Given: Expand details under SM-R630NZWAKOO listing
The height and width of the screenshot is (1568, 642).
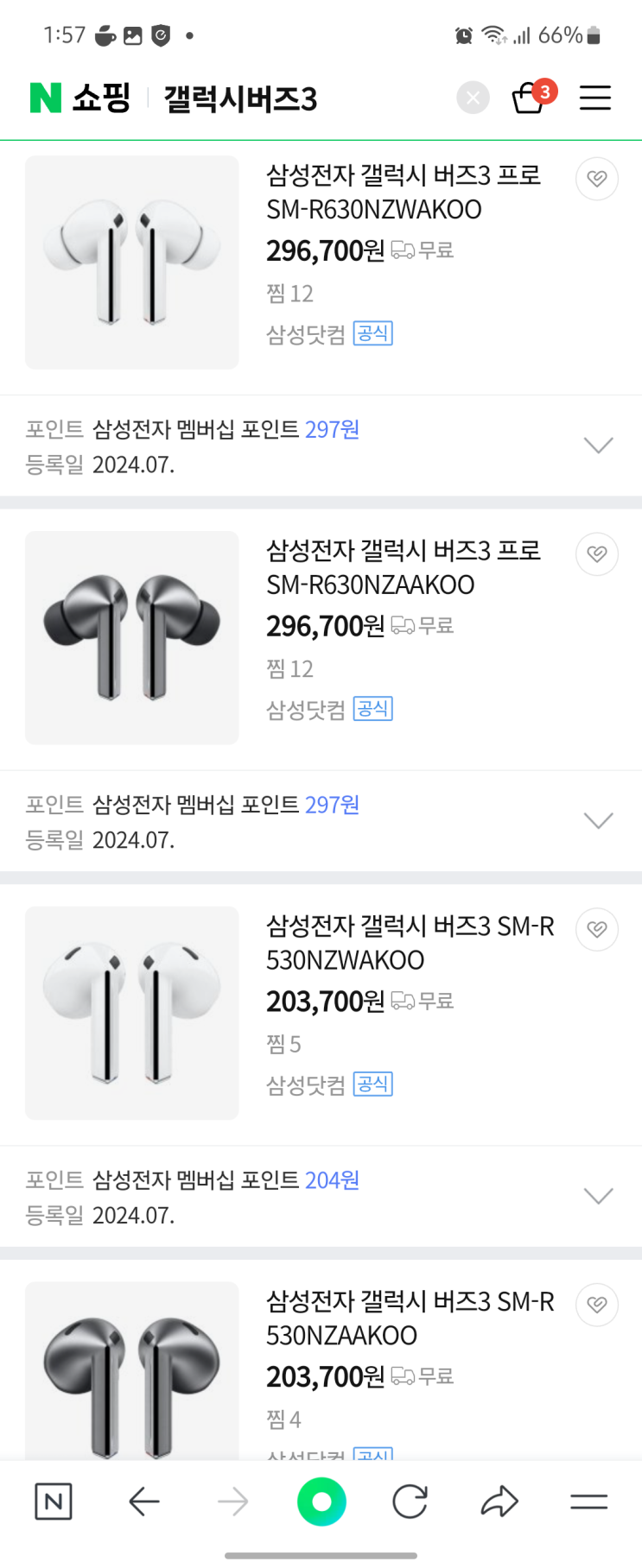Looking at the screenshot, I should (x=598, y=446).
